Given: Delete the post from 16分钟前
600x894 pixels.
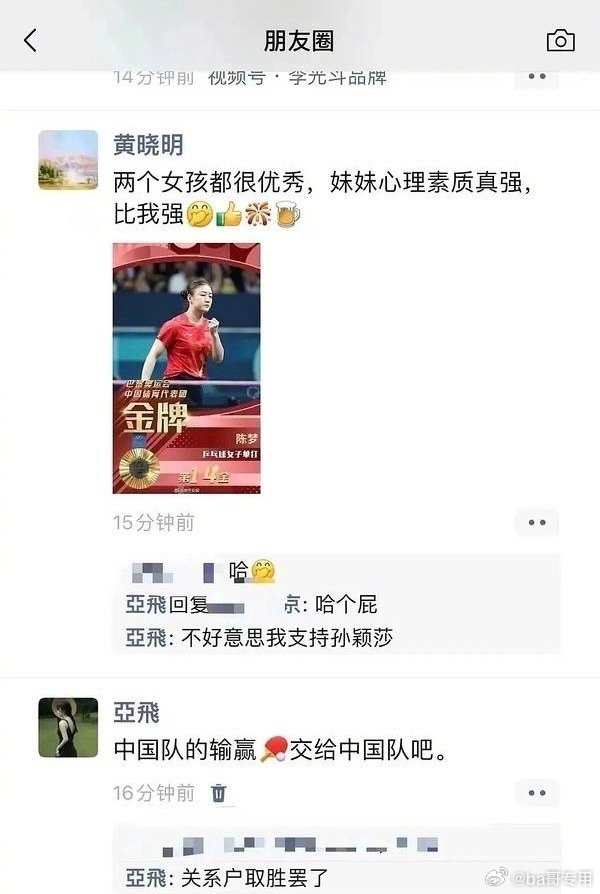Looking at the screenshot, I should [x=219, y=793].
